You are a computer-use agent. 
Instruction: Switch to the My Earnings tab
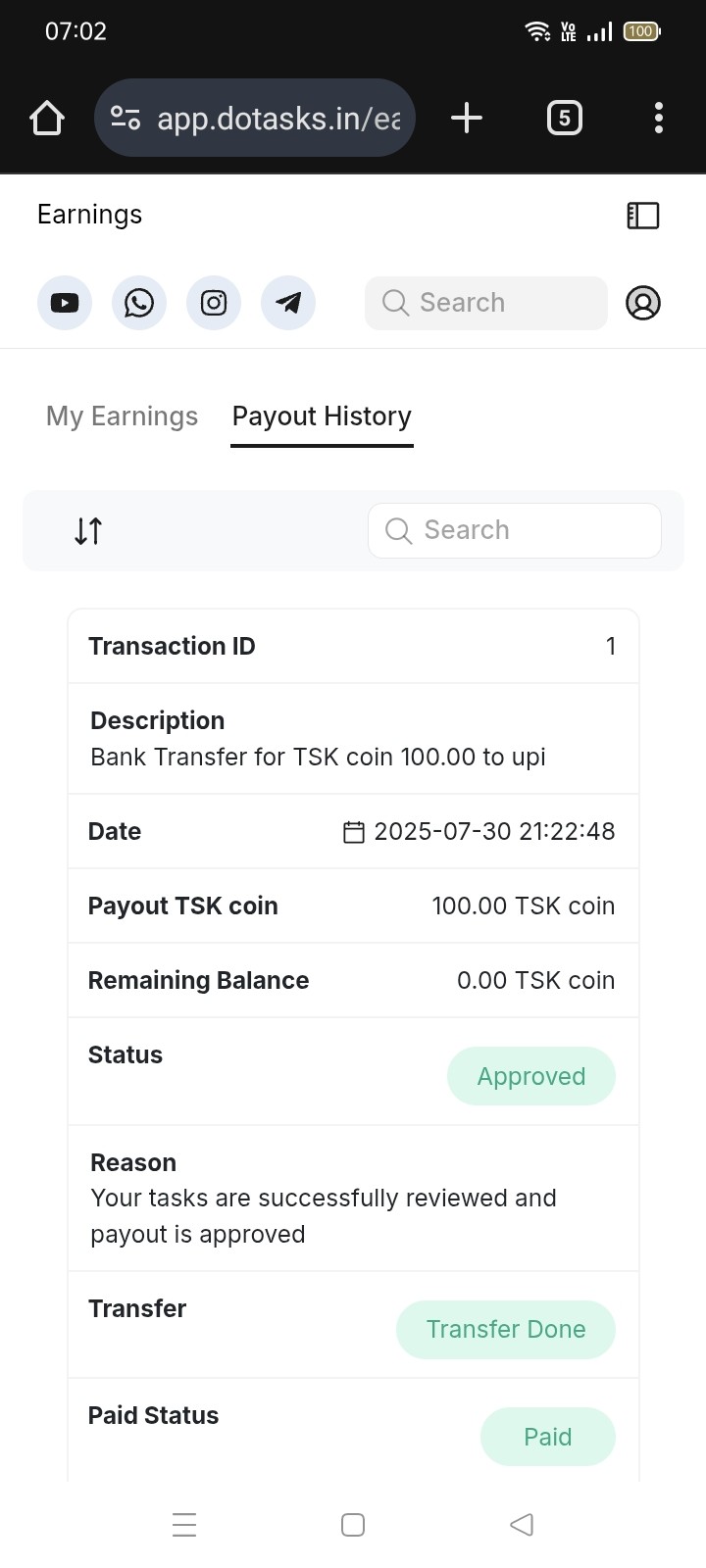coord(122,416)
